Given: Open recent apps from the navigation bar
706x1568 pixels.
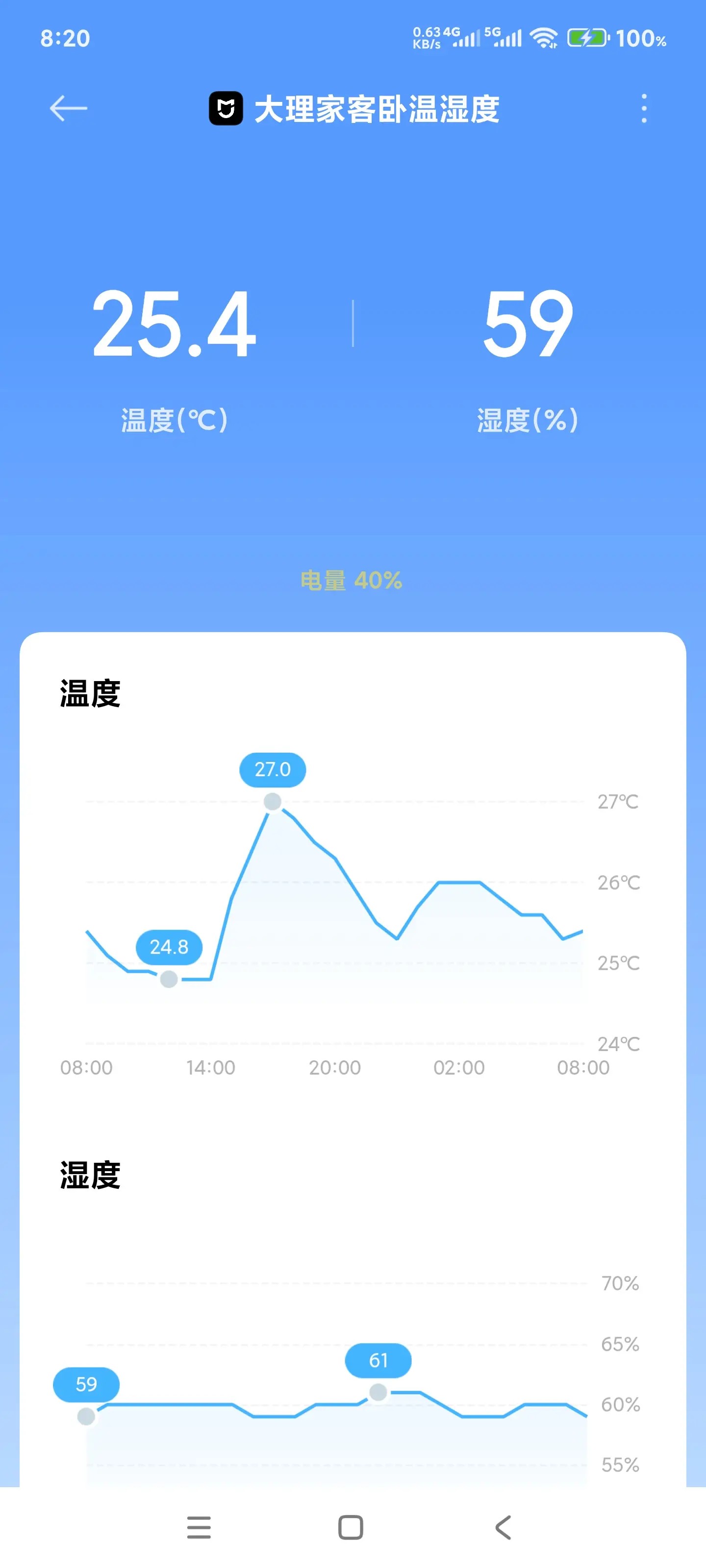Looking at the screenshot, I should click(x=199, y=1527).
